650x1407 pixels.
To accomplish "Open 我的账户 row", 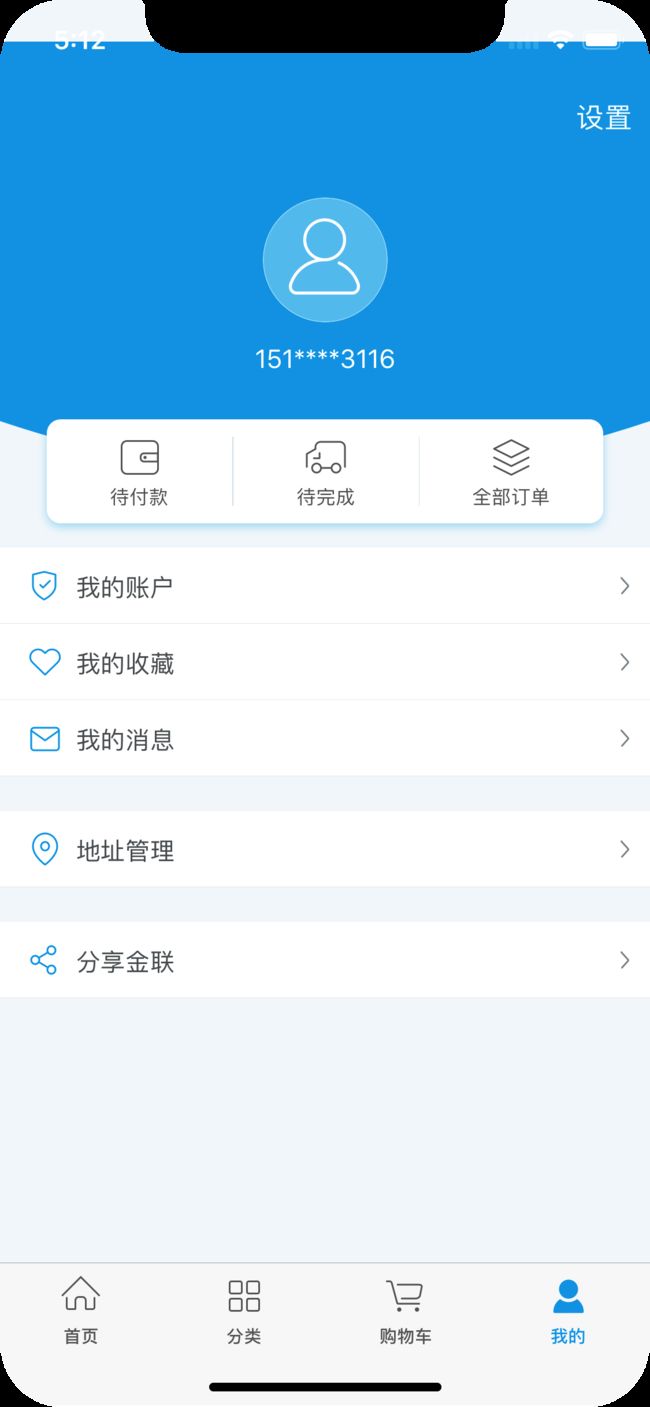I will [x=325, y=586].
